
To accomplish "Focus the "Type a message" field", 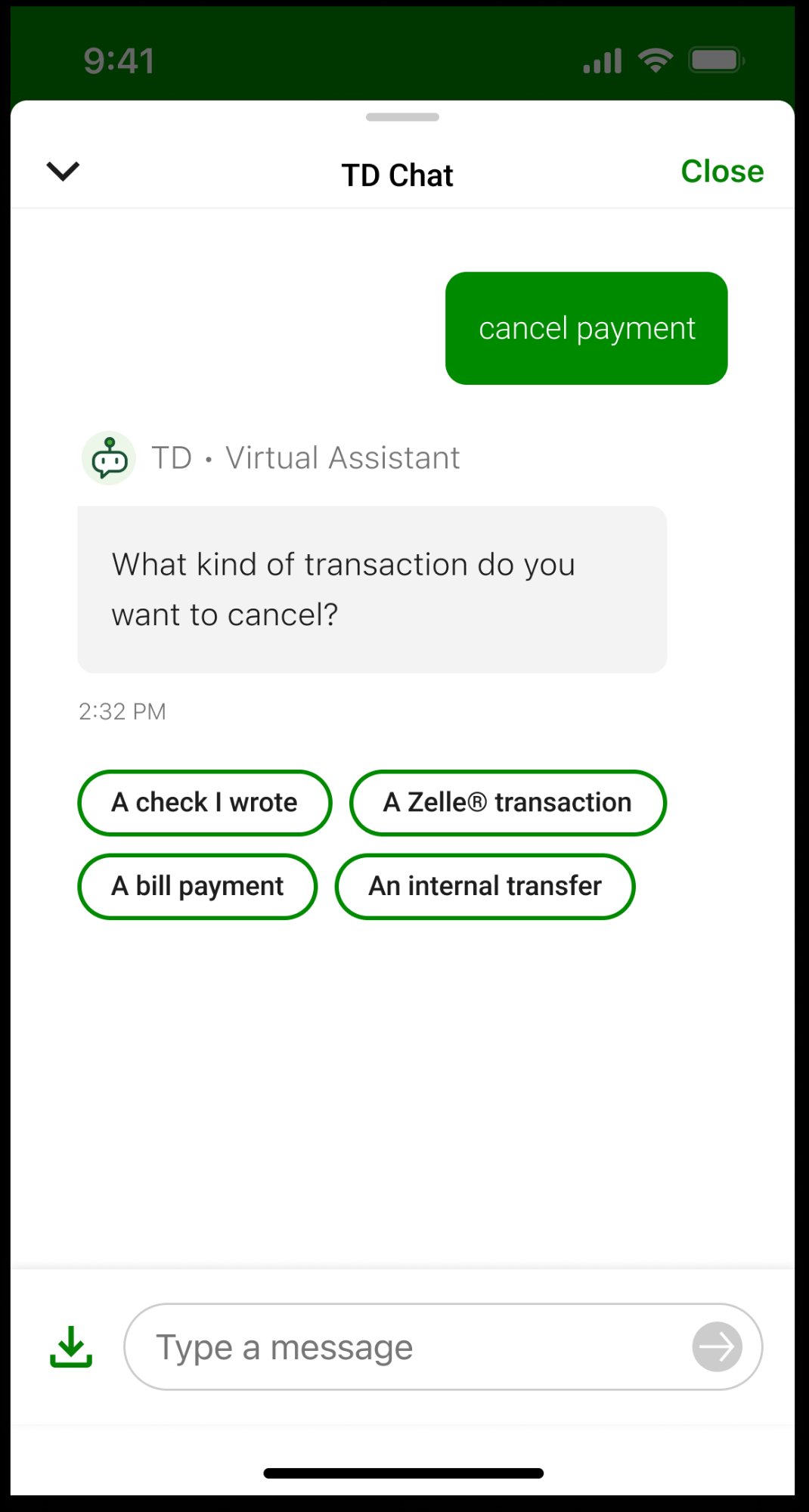I will 408,1346.
